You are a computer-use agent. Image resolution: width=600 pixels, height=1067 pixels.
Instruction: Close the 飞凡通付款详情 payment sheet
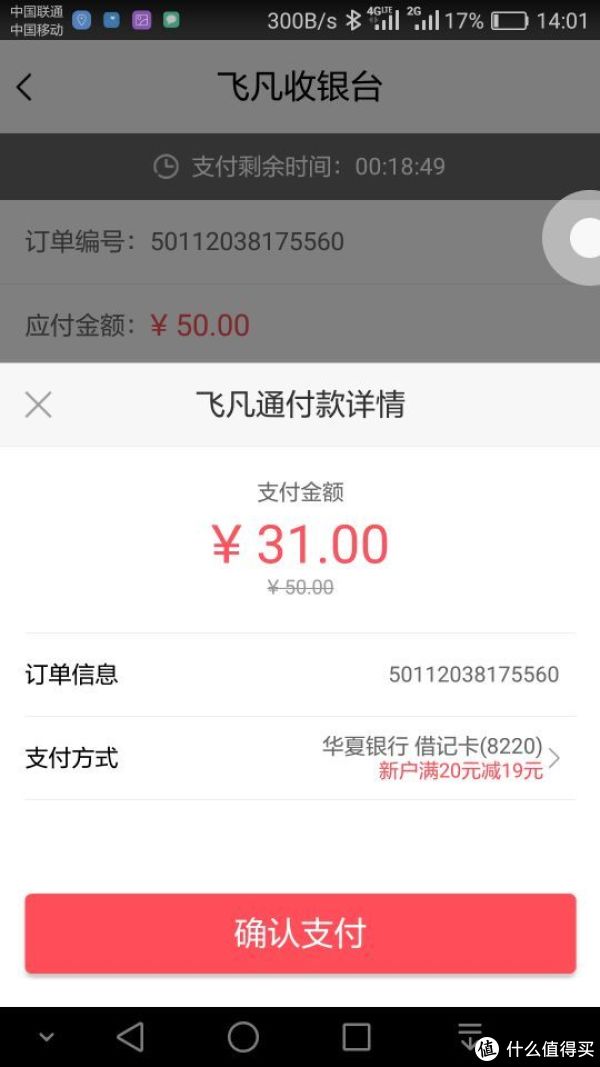(38, 405)
